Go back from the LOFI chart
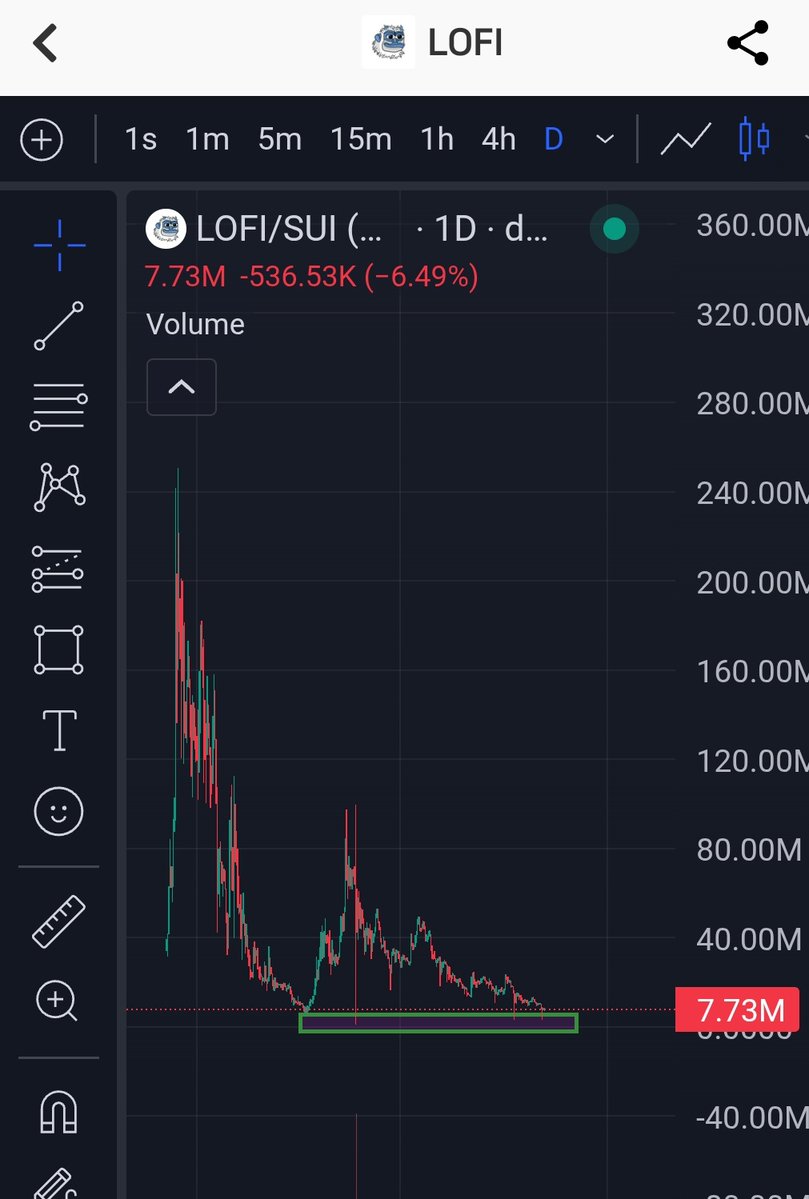 pos(46,43)
